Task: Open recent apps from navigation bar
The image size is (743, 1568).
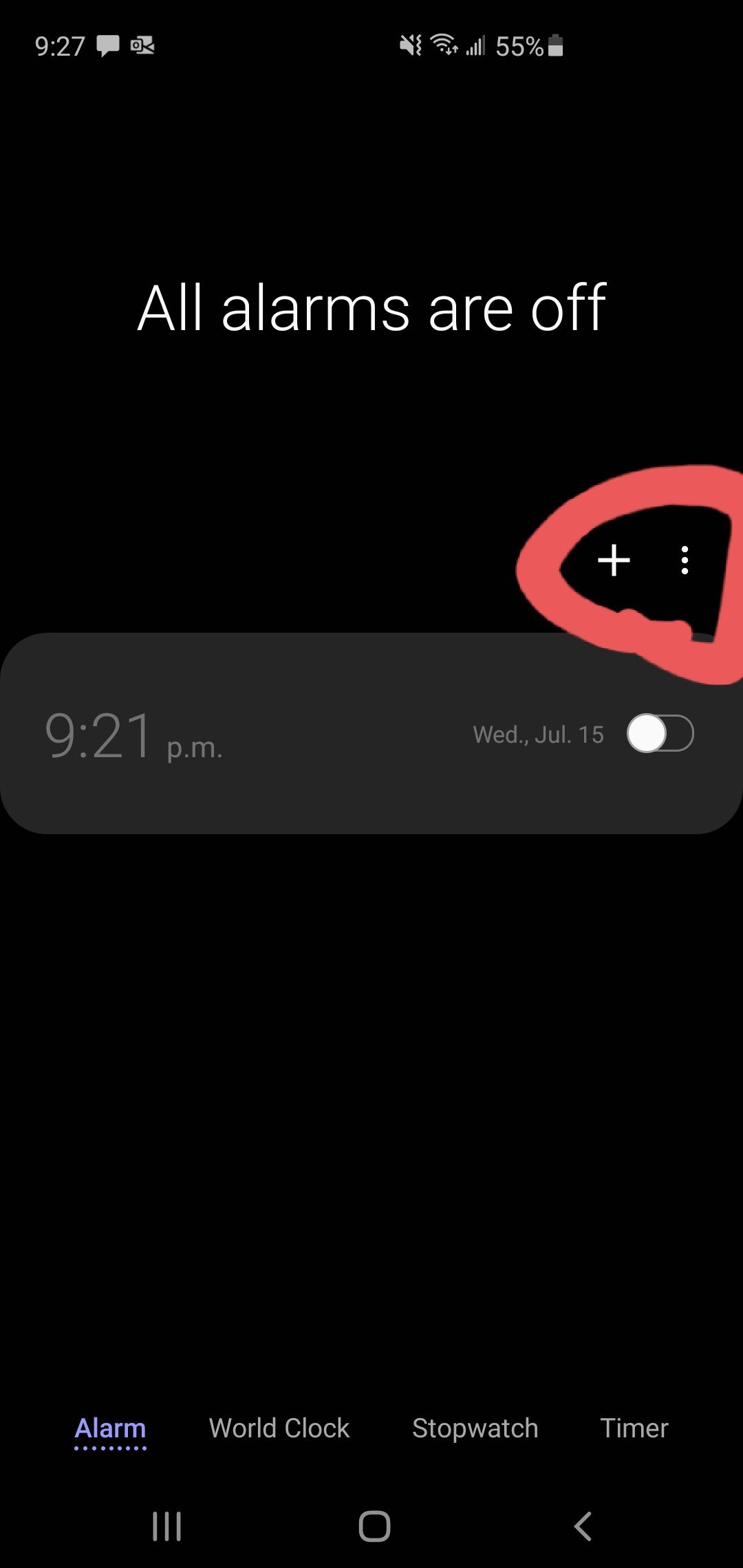Action: click(x=166, y=1526)
